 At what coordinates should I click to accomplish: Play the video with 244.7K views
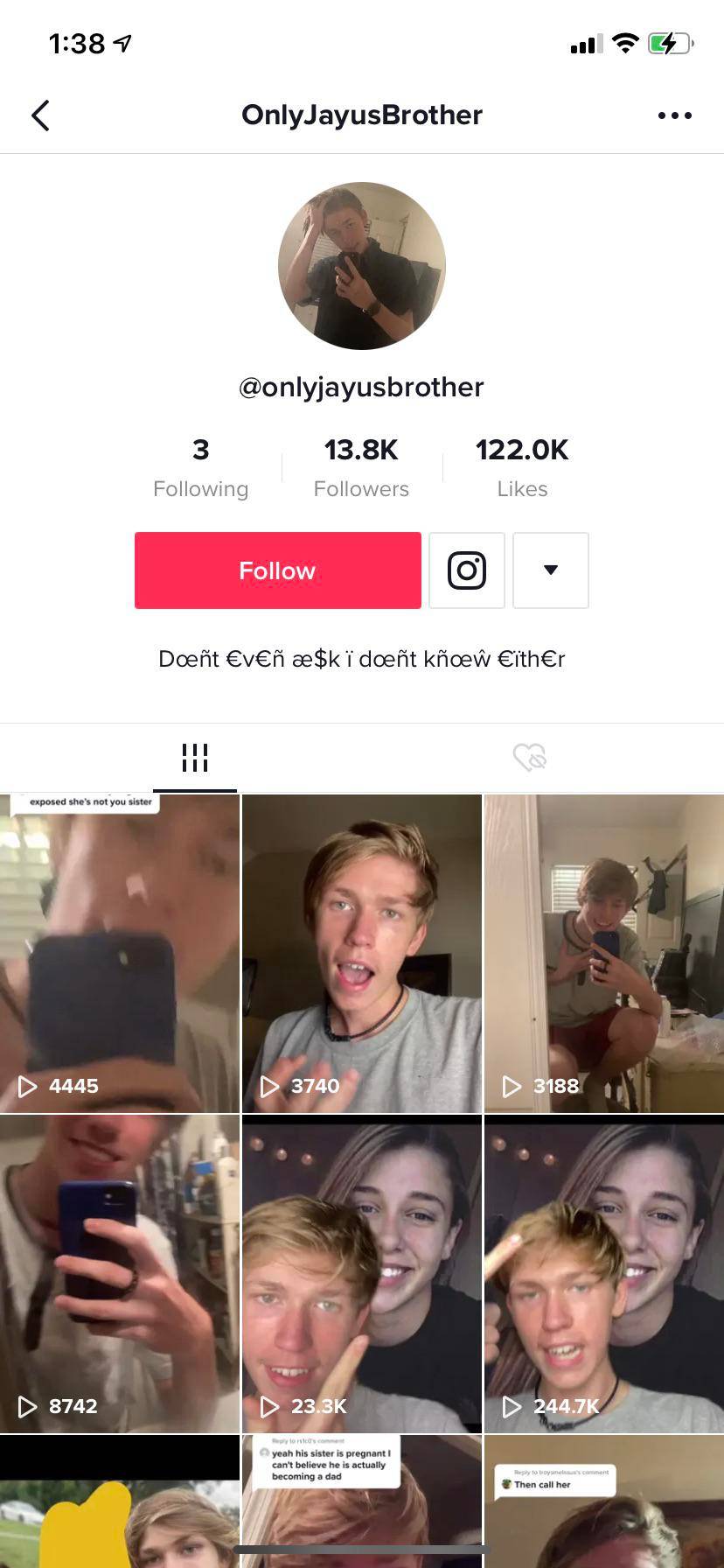(x=604, y=1273)
